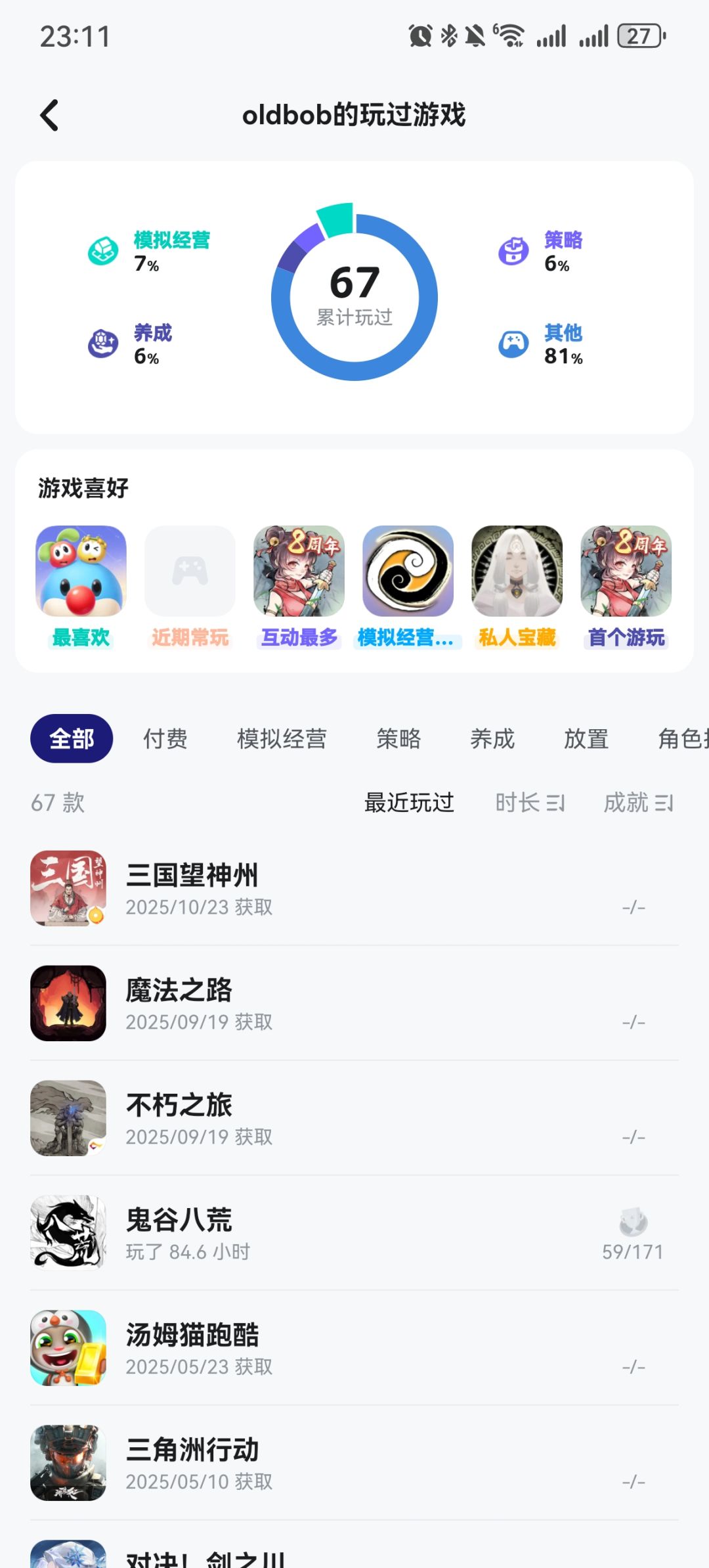Select 三角洲行动 in the games list
This screenshot has width=709, height=1568.
[x=192, y=1463]
